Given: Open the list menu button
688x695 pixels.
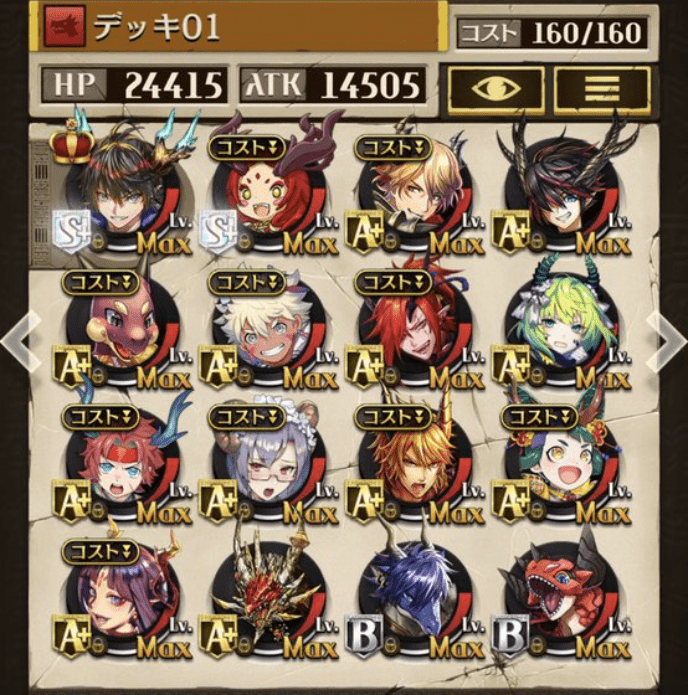Looking at the screenshot, I should (x=602, y=90).
